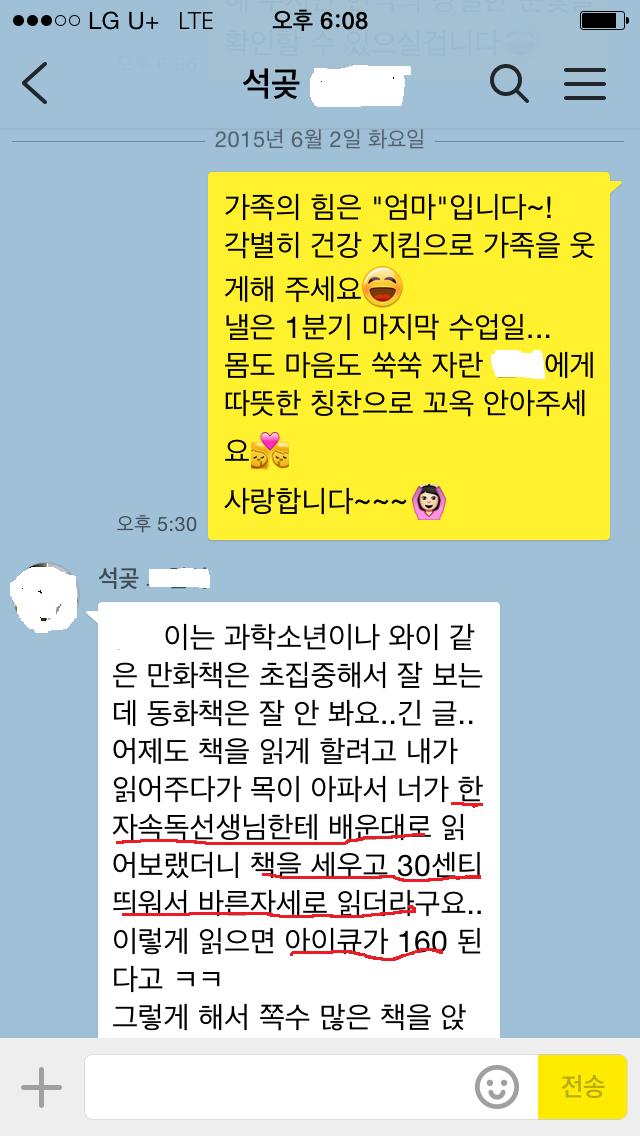Go back to the chat list
Screen dimensions: 640x1136
tap(36, 84)
